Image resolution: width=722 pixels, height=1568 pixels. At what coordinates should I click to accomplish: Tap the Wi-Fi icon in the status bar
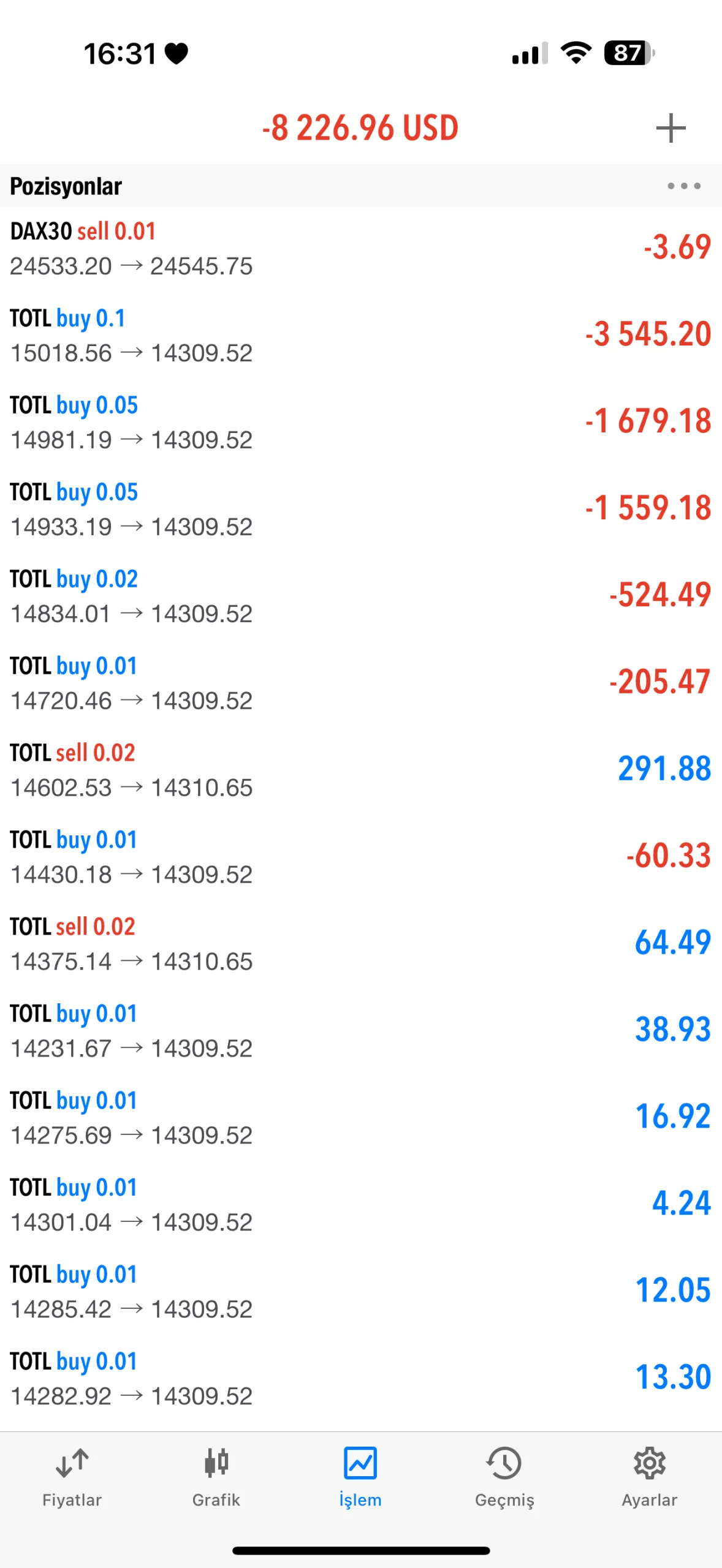tap(575, 54)
